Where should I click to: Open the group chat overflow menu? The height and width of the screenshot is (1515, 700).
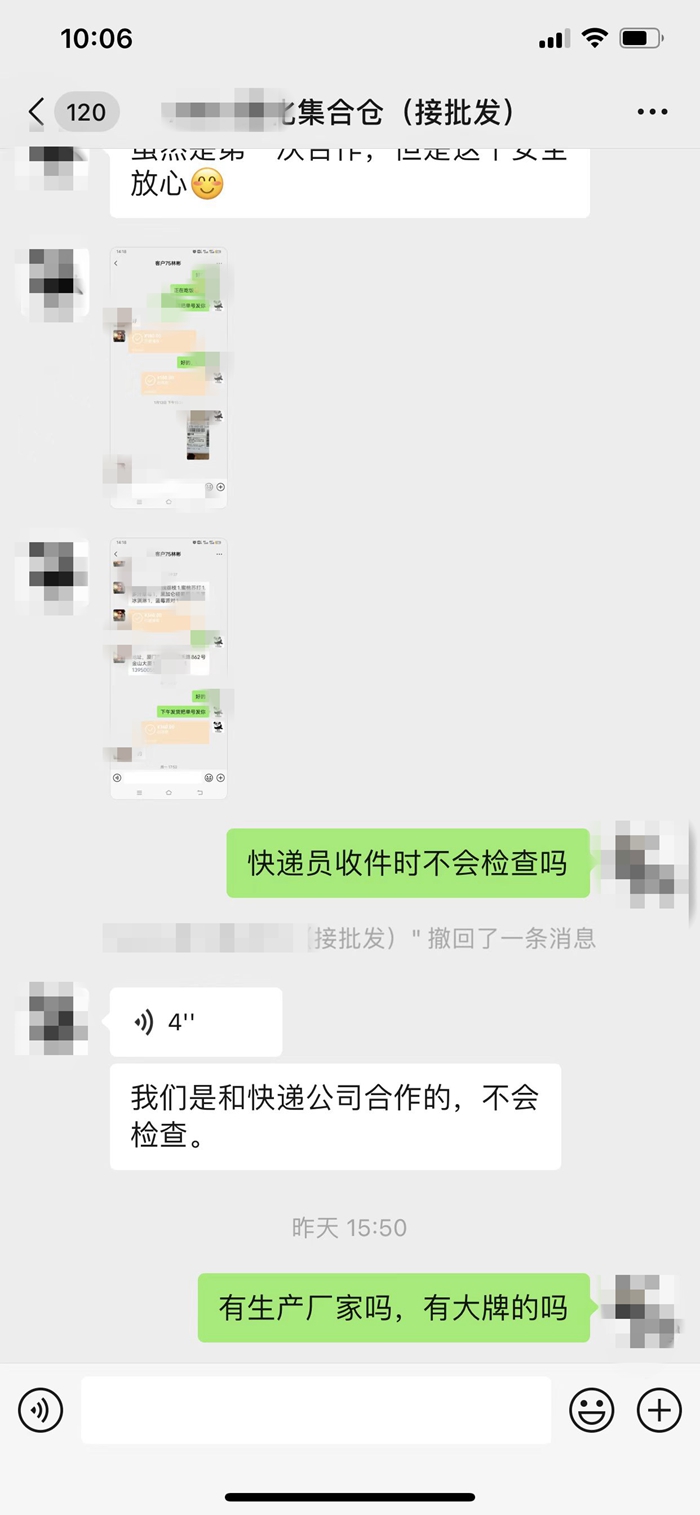(652, 112)
